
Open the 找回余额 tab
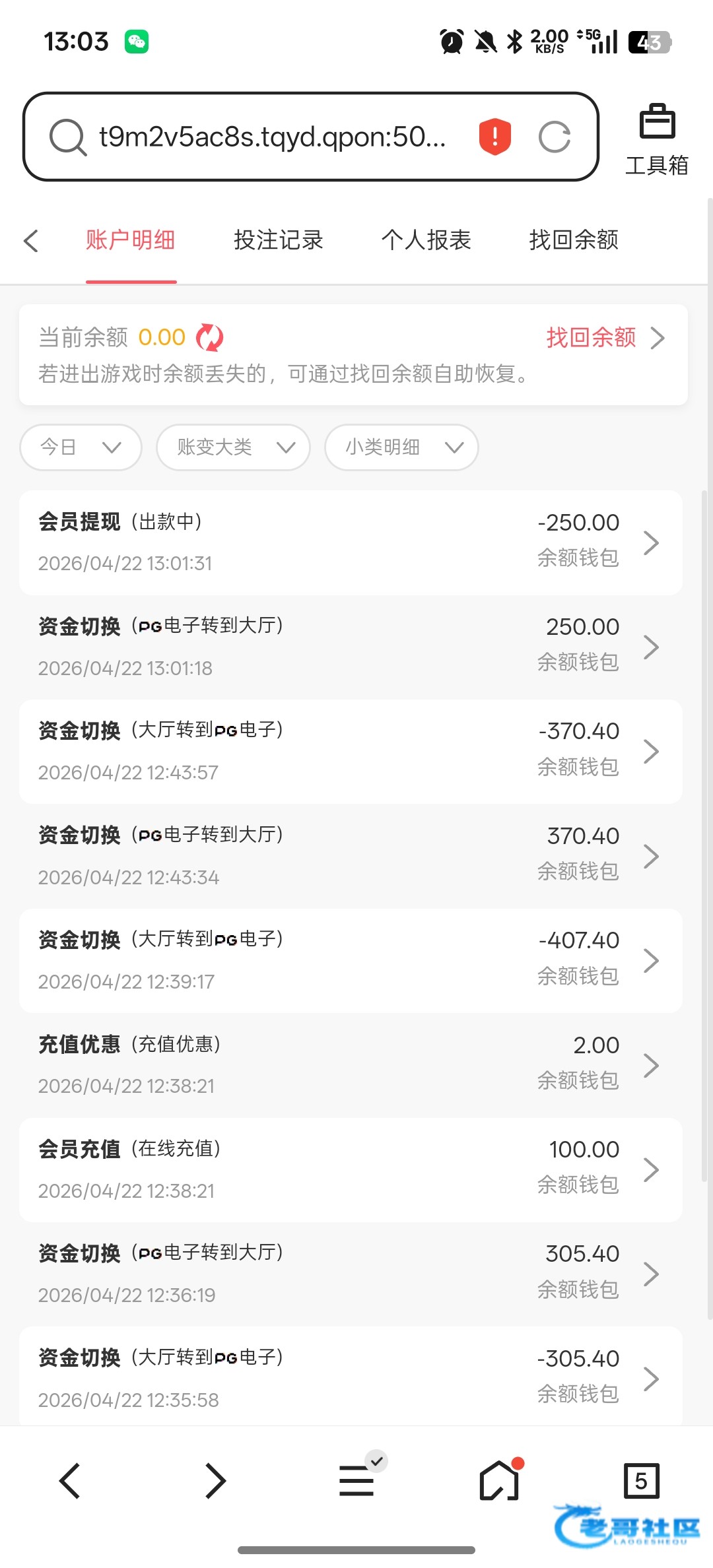[x=574, y=240]
